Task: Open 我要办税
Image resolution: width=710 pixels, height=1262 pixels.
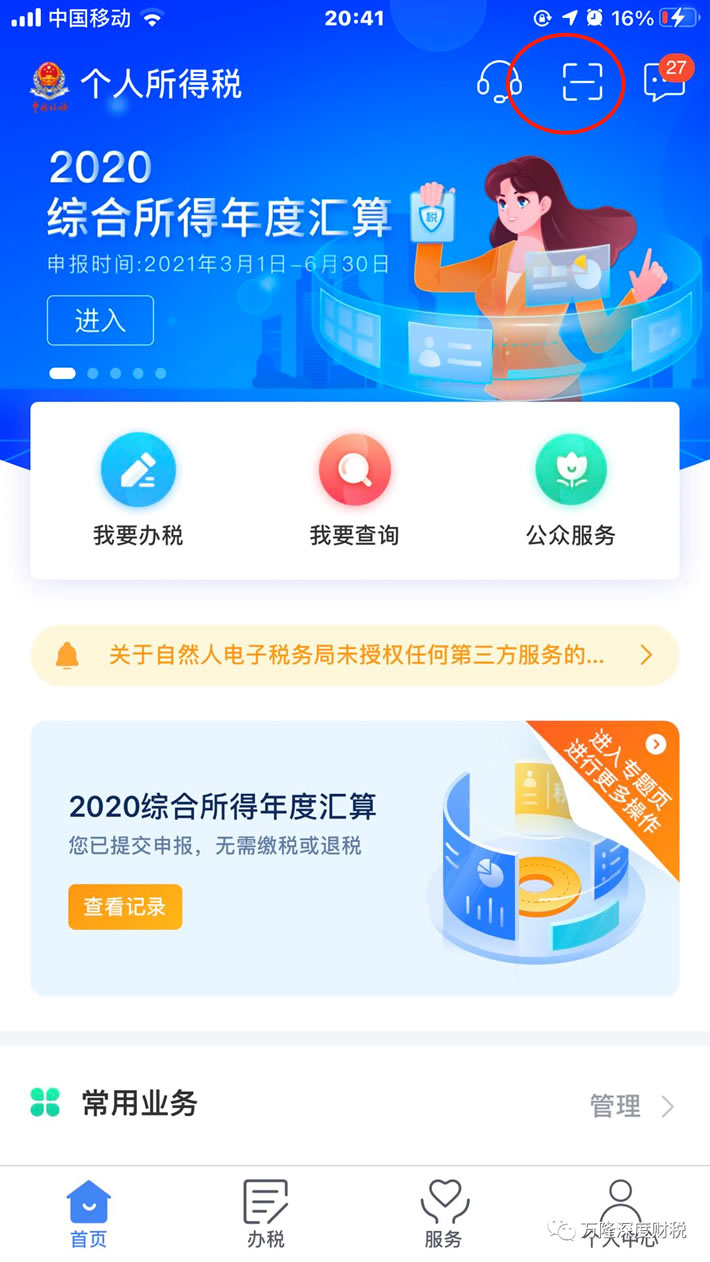Action: pos(138,491)
